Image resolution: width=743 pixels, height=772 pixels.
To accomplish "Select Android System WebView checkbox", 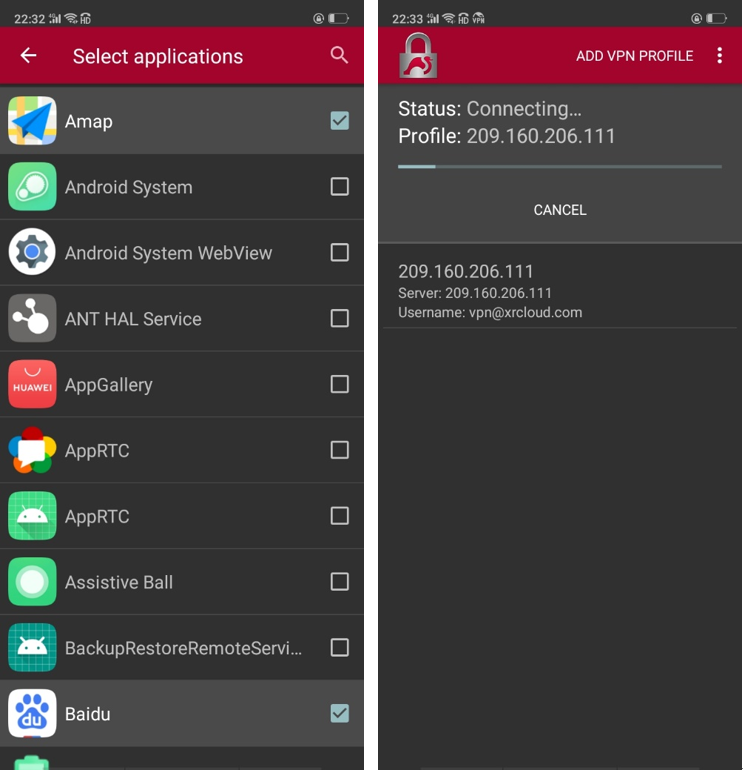I will click(339, 253).
